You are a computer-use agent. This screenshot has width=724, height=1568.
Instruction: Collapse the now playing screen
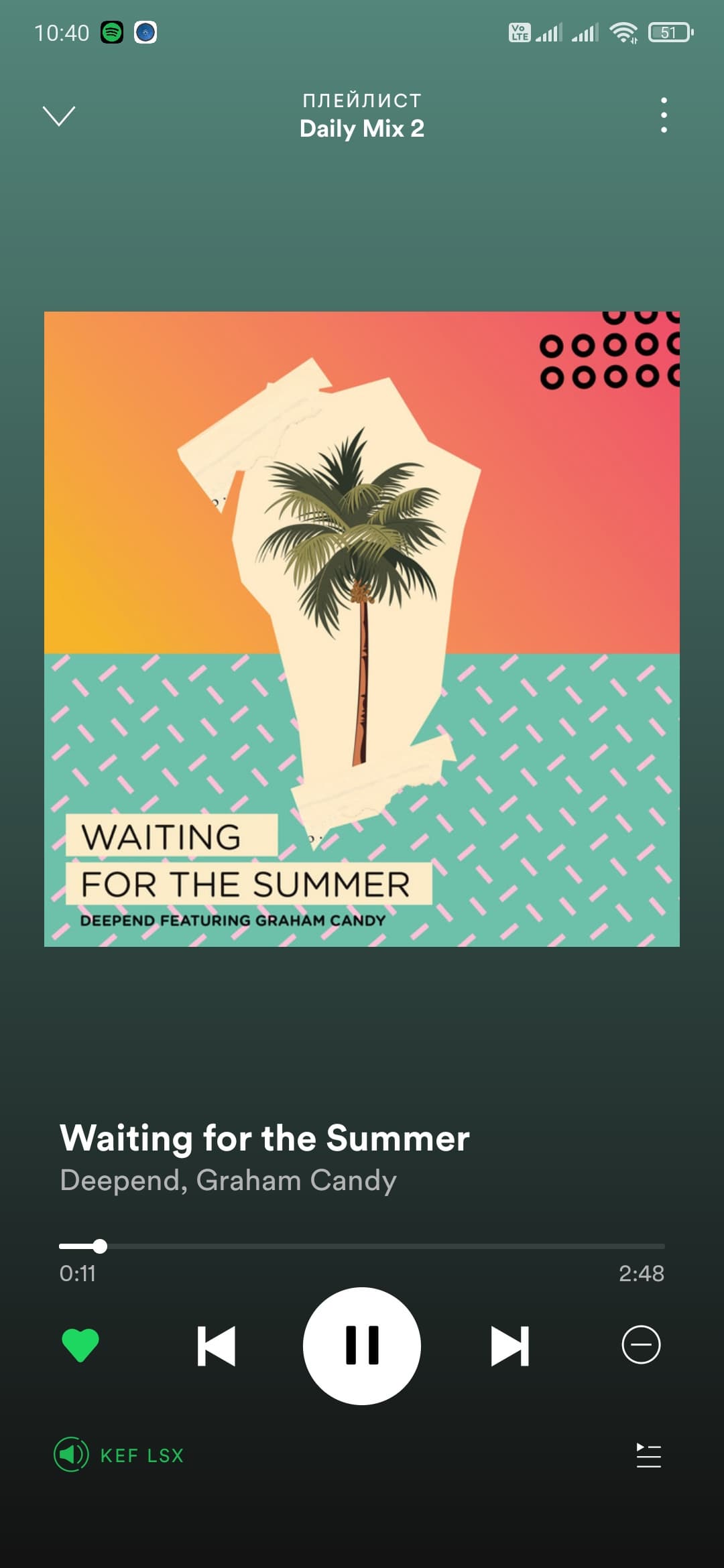[59, 115]
